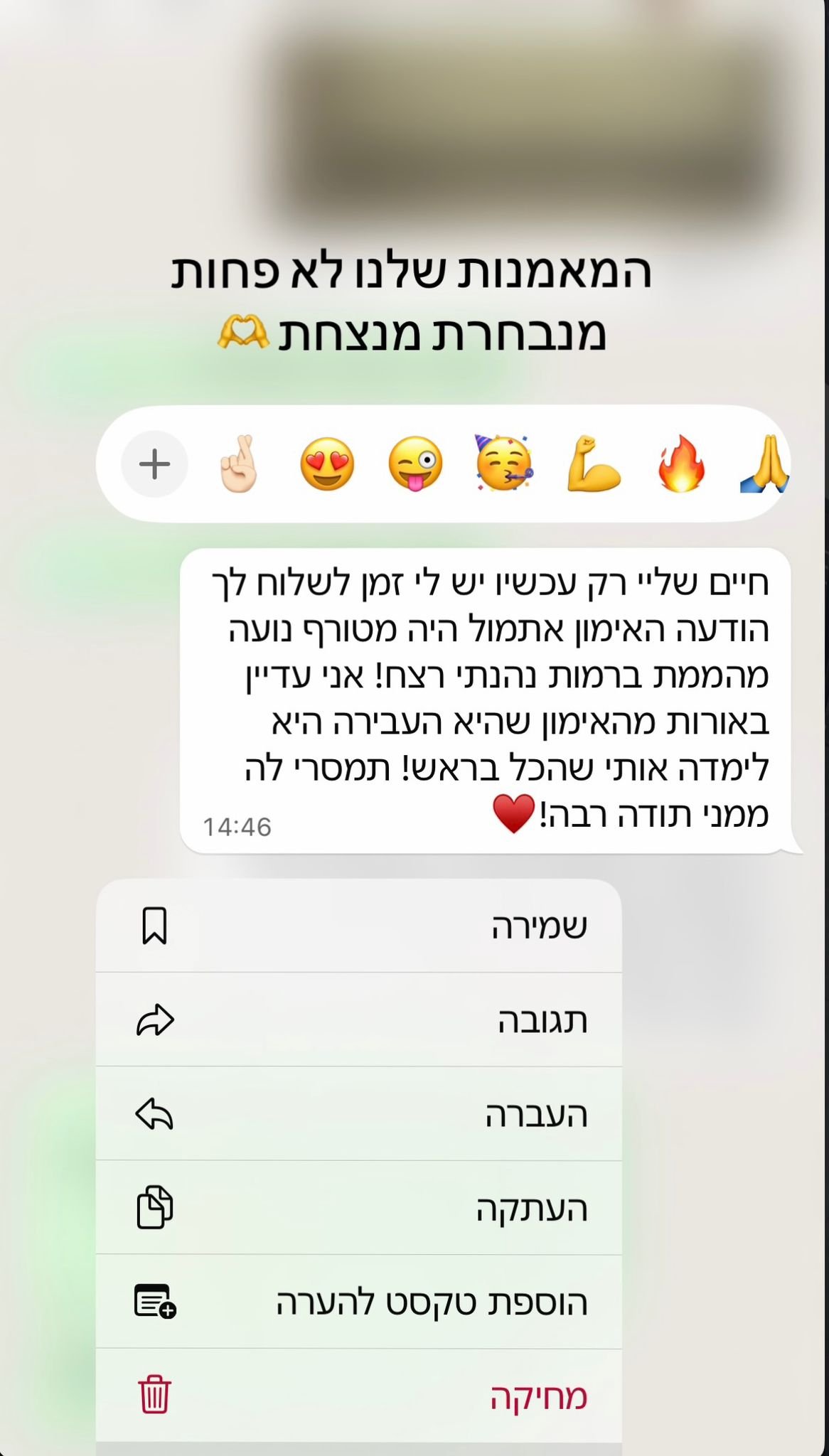The height and width of the screenshot is (1456, 829).
Task: Copy the message with העתקה
Action: 359,1208
